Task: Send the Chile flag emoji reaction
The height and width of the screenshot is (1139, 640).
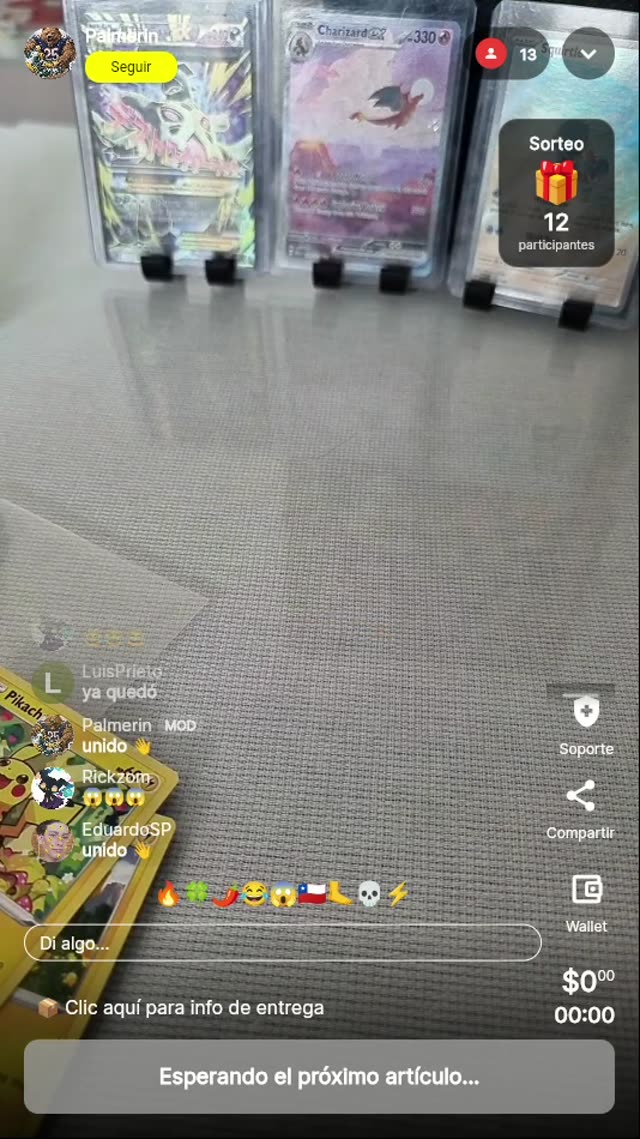Action: (x=312, y=894)
